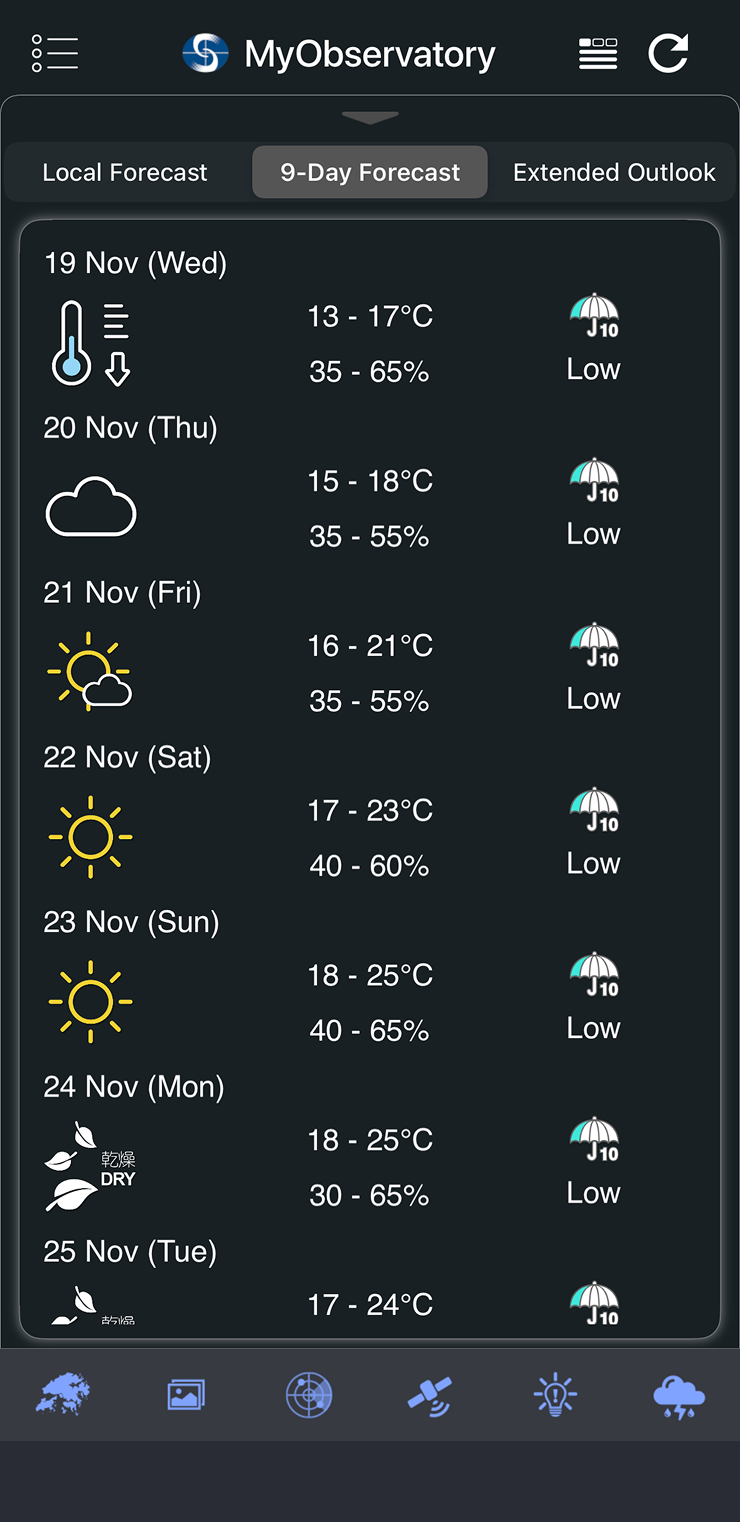Open the weather photos shortcut
Image resolution: width=740 pixels, height=1522 pixels.
(x=186, y=1394)
